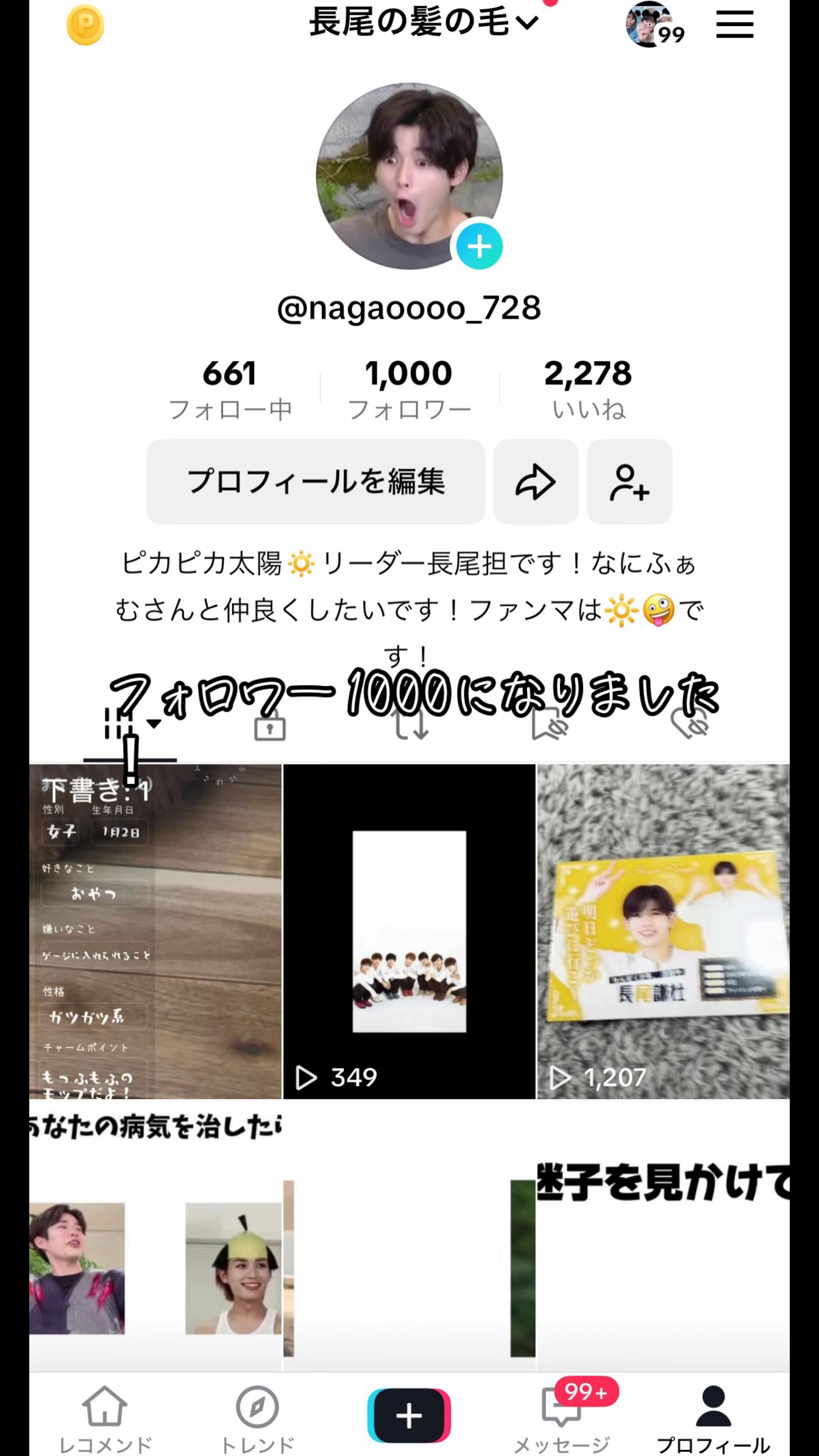Expand the account switcher 長尾の髪の毛

[424, 23]
